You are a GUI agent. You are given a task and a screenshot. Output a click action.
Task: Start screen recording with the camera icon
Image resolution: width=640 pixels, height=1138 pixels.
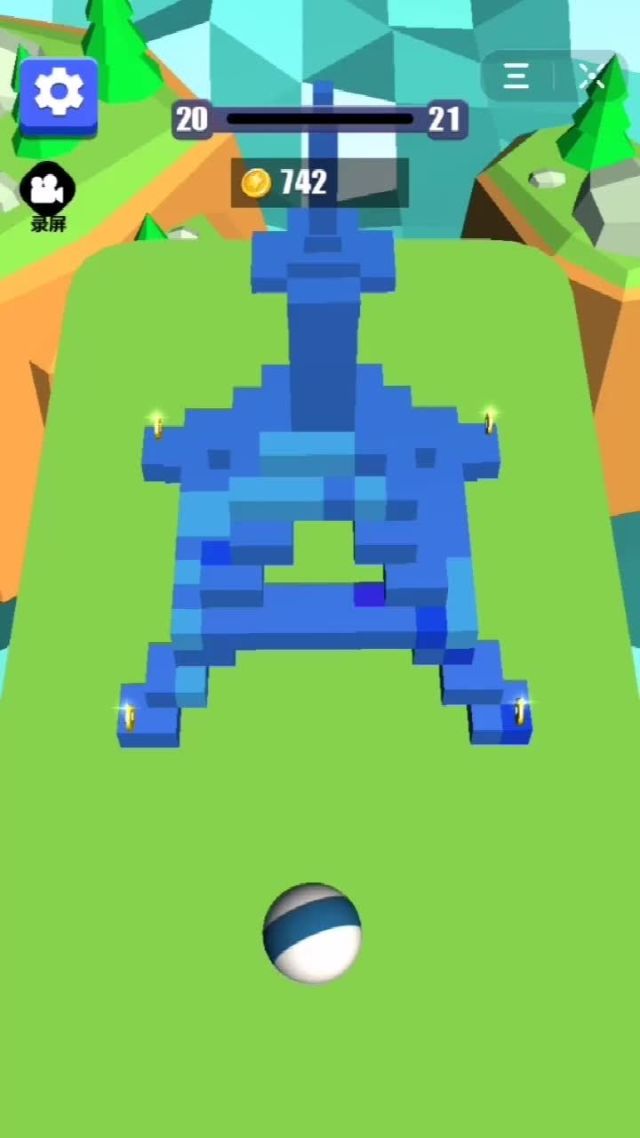(47, 191)
